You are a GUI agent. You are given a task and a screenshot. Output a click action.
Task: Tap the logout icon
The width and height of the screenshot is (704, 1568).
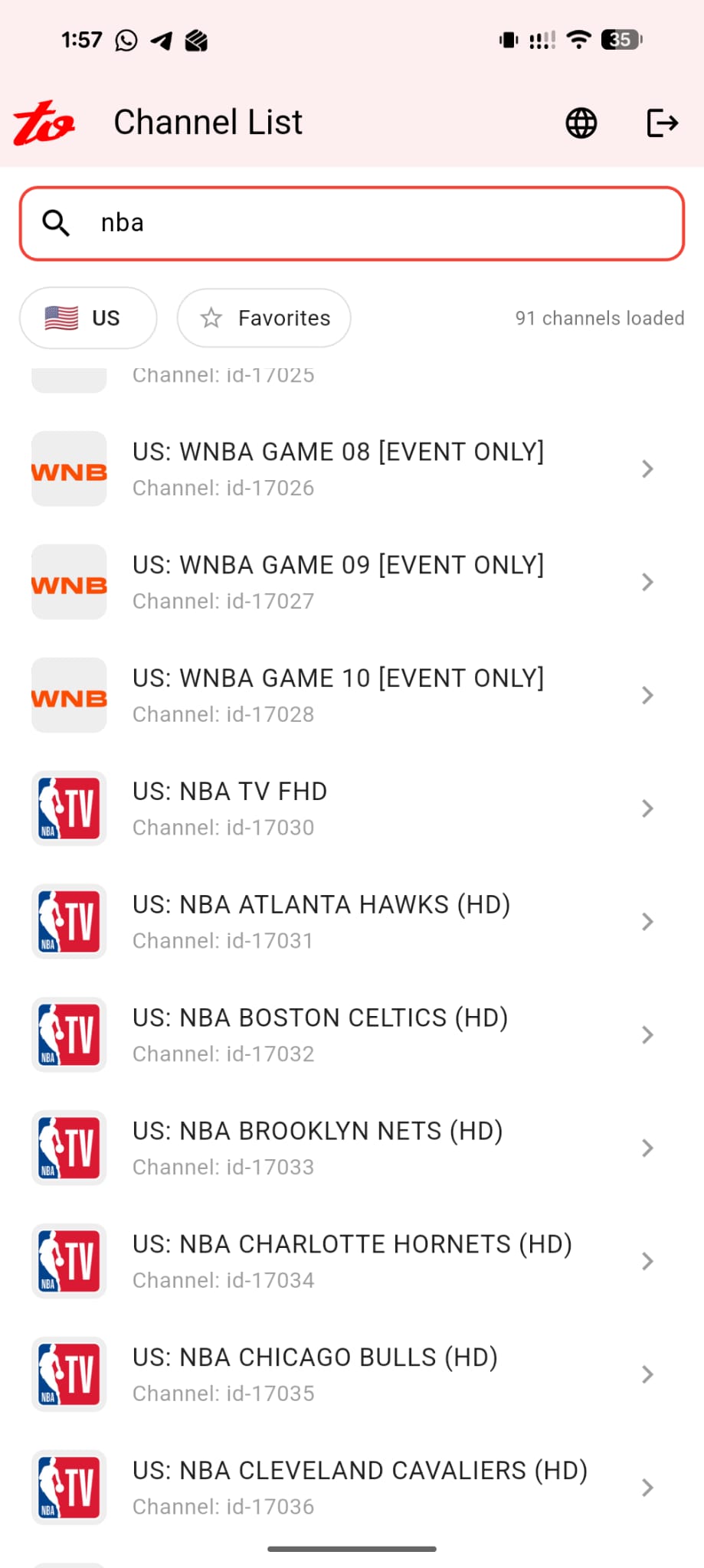point(662,122)
